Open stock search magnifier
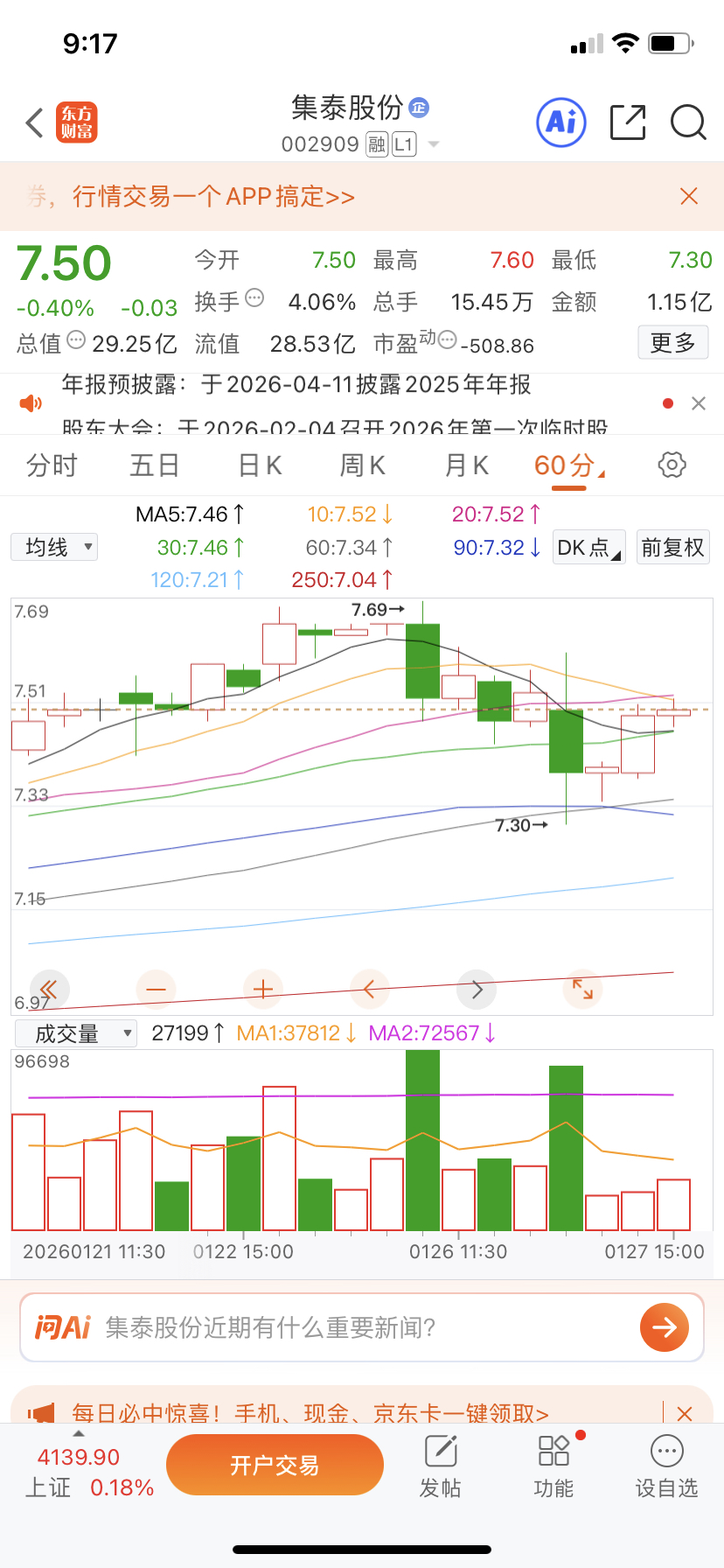Screen dimensions: 724x1568 [x=688, y=122]
